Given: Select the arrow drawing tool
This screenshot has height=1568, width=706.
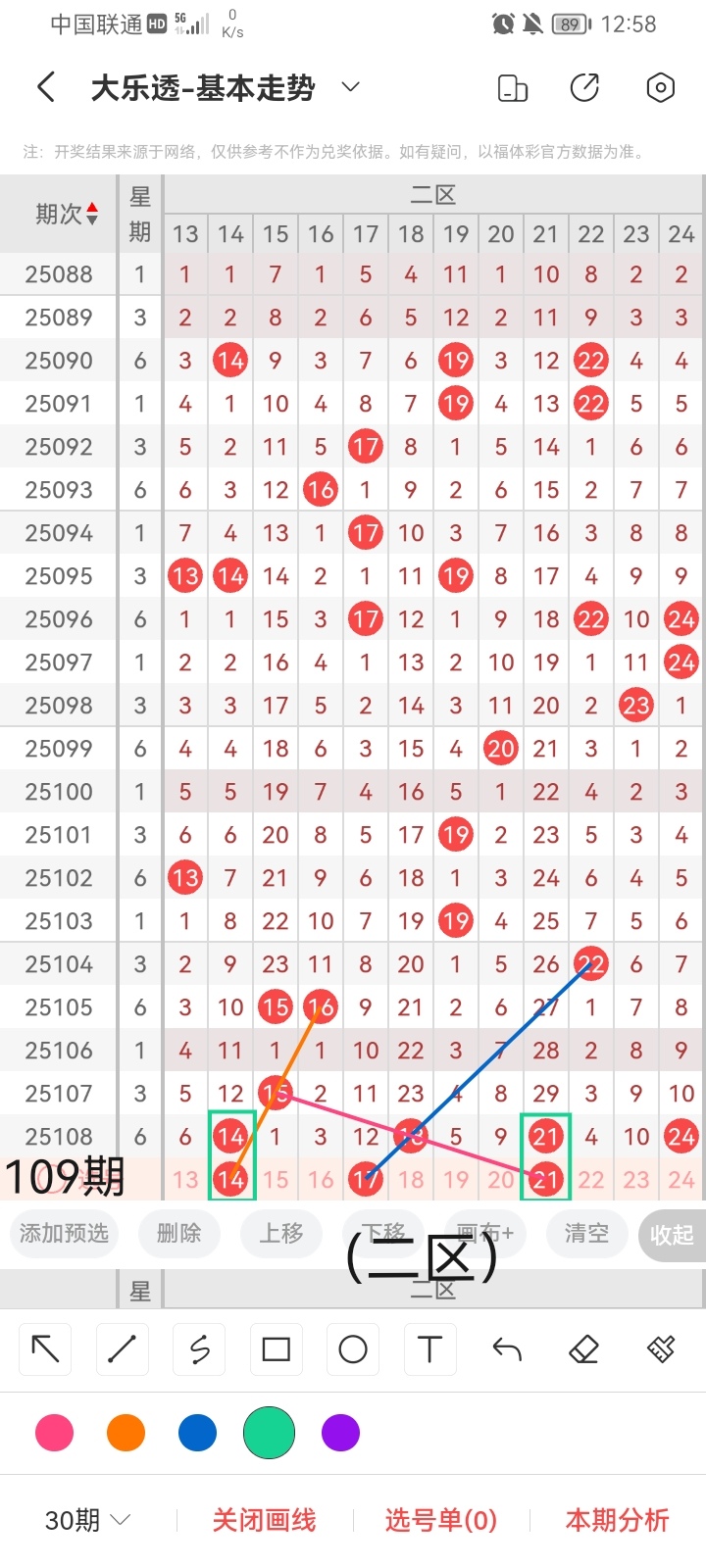Looking at the screenshot, I should click(x=45, y=1349).
